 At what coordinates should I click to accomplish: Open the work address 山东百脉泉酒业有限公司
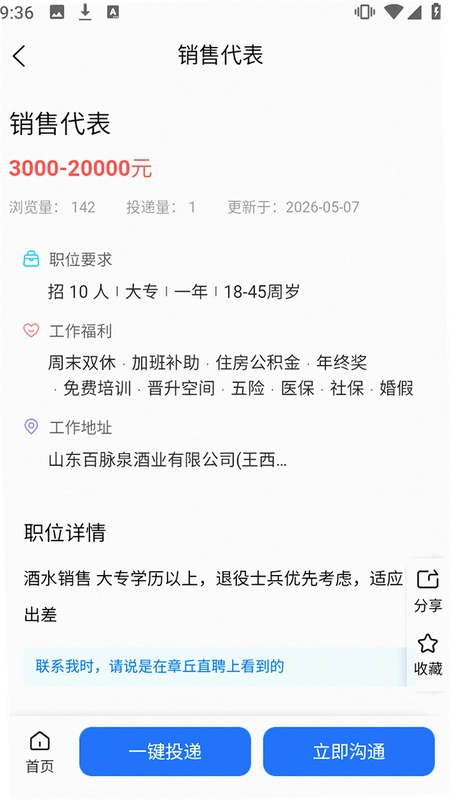click(x=167, y=460)
